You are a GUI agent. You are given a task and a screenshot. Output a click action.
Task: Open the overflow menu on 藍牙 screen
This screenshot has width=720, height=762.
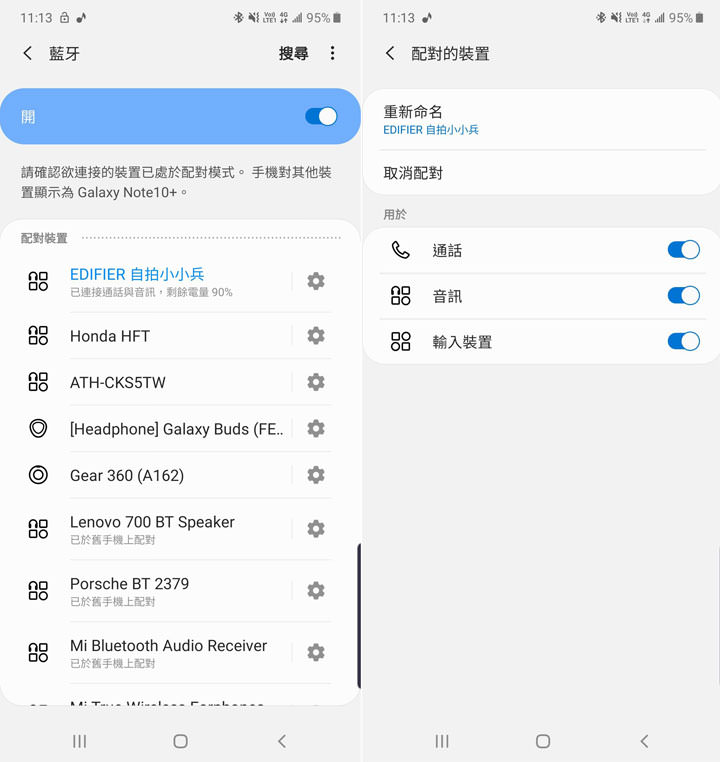tap(333, 54)
